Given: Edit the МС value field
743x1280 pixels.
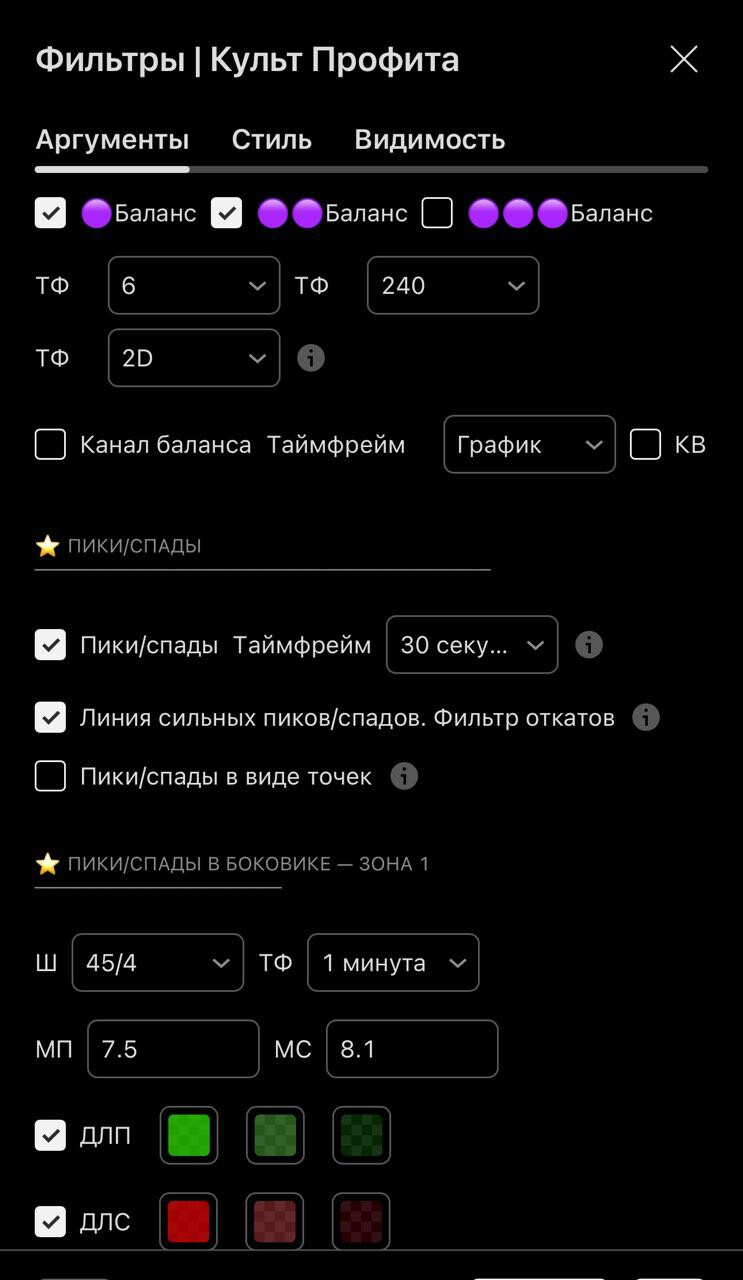Looking at the screenshot, I should click(x=412, y=1049).
